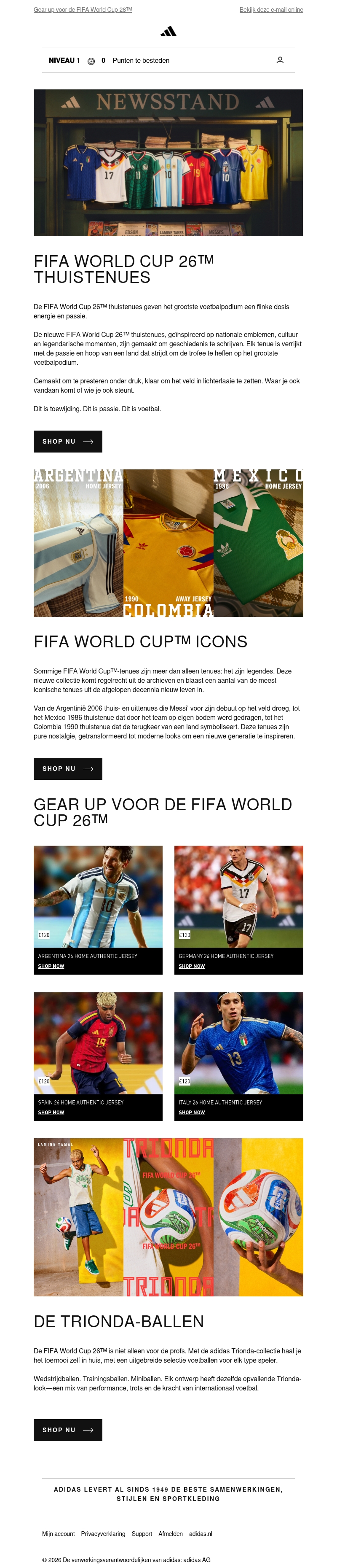The image size is (337, 1568).
Task: Open 'Bekijk deze e-mail online' link
Action: [x=271, y=10]
